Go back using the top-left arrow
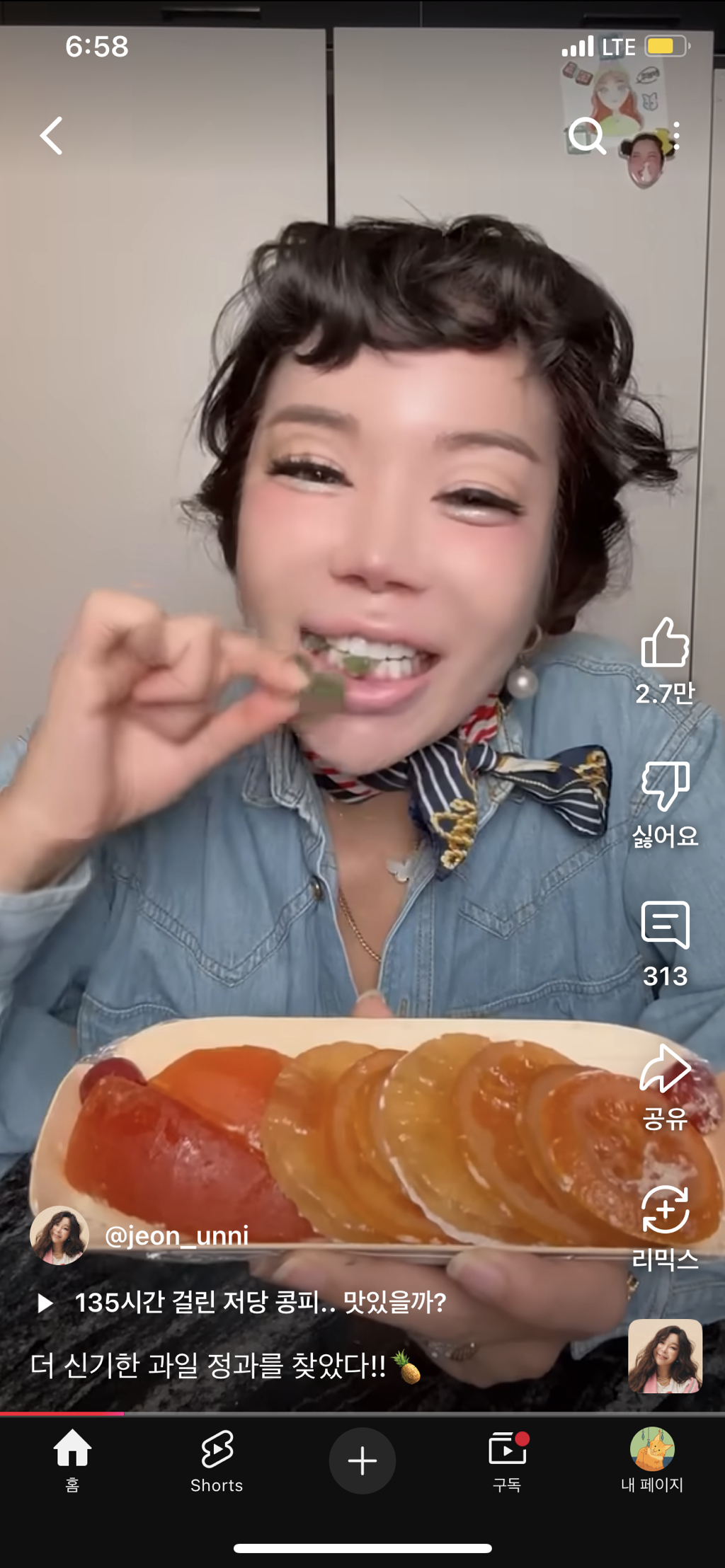The image size is (725, 1568). pos(51,135)
